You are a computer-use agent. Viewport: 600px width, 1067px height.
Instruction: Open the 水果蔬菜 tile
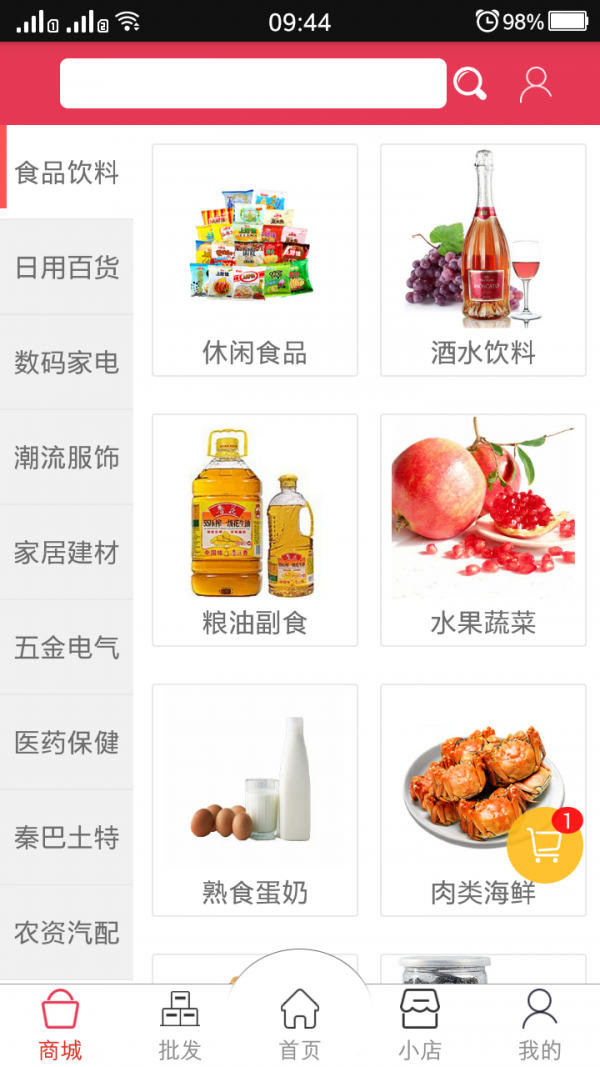483,530
